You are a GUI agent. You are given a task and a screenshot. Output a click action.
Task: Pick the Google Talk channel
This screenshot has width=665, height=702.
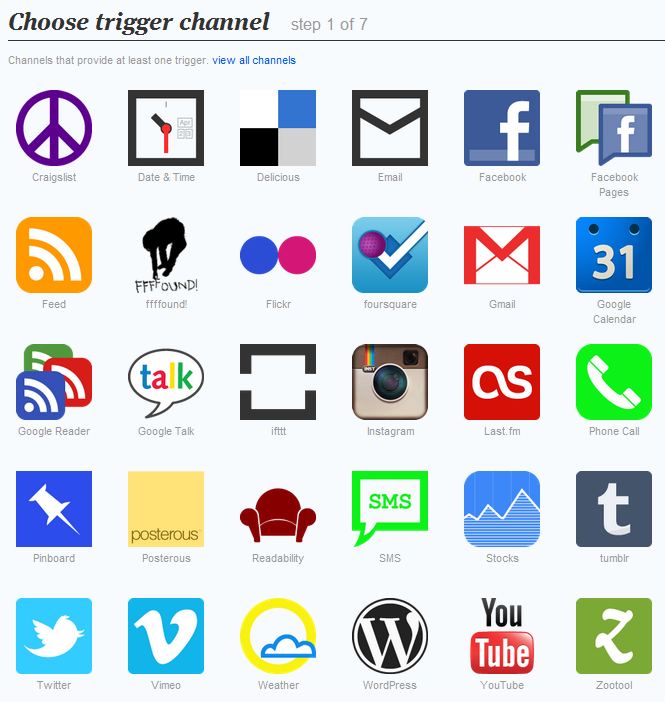166,382
